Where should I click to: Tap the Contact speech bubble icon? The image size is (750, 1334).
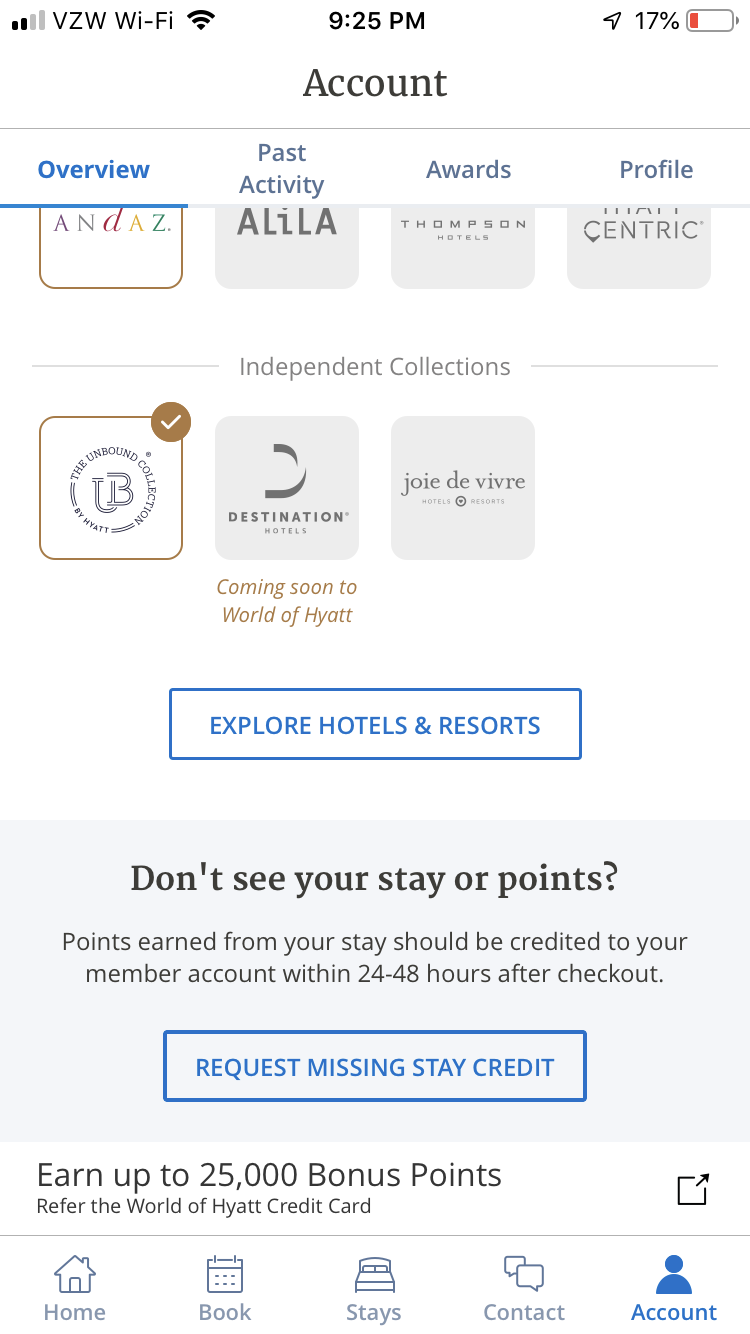pyautogui.click(x=524, y=1287)
